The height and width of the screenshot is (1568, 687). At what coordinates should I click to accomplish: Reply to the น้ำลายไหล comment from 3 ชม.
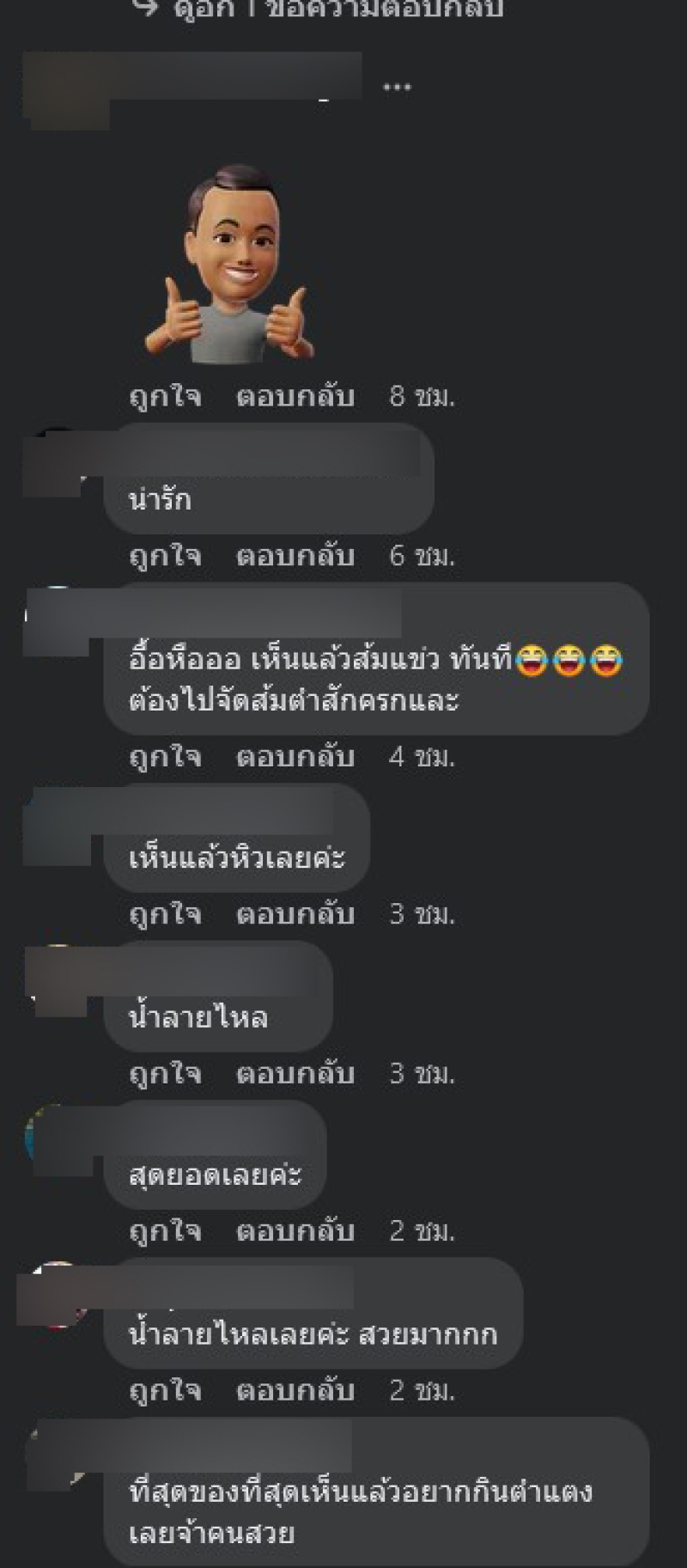(x=295, y=1074)
